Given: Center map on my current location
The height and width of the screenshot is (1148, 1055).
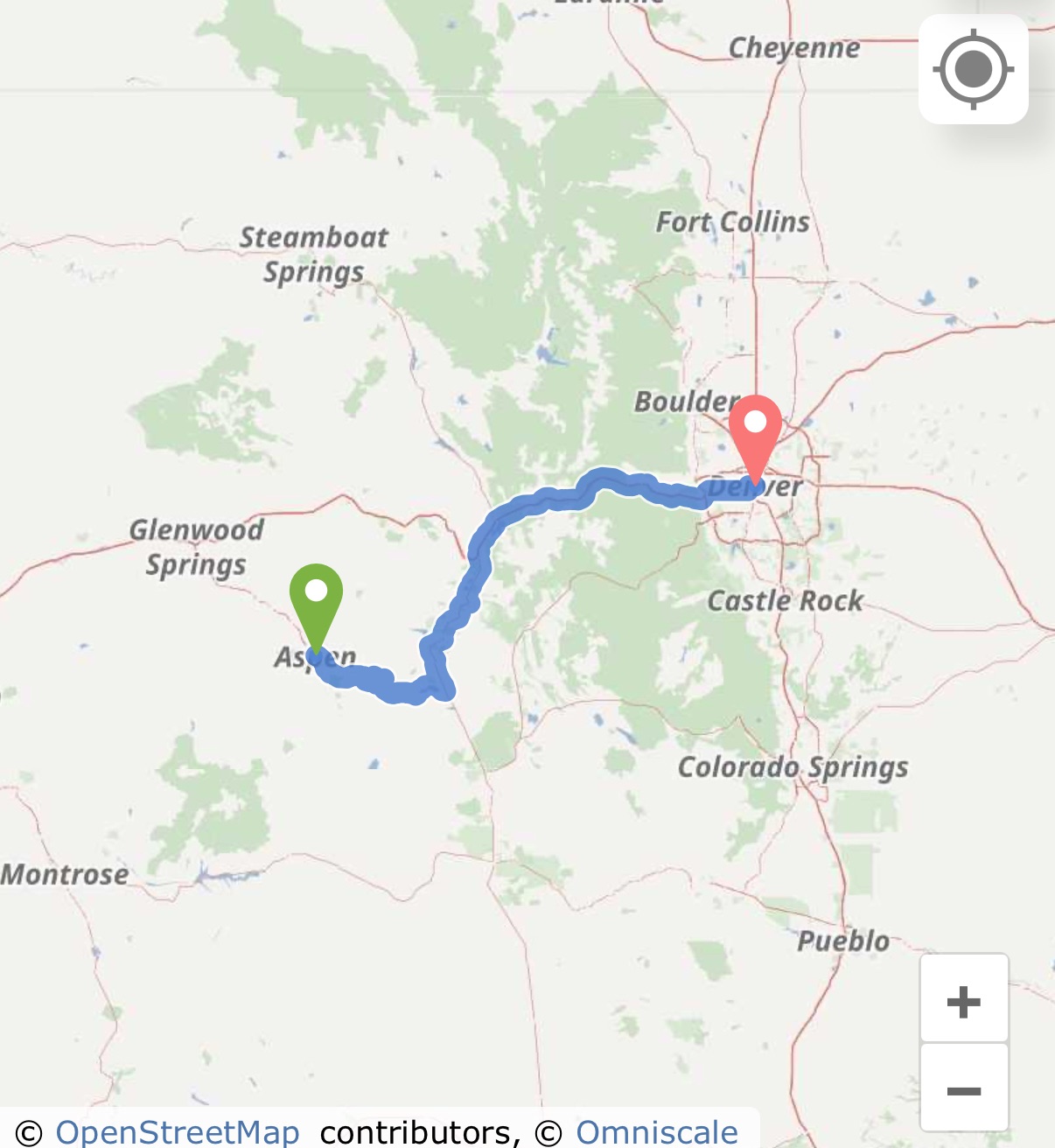Looking at the screenshot, I should tap(973, 69).
